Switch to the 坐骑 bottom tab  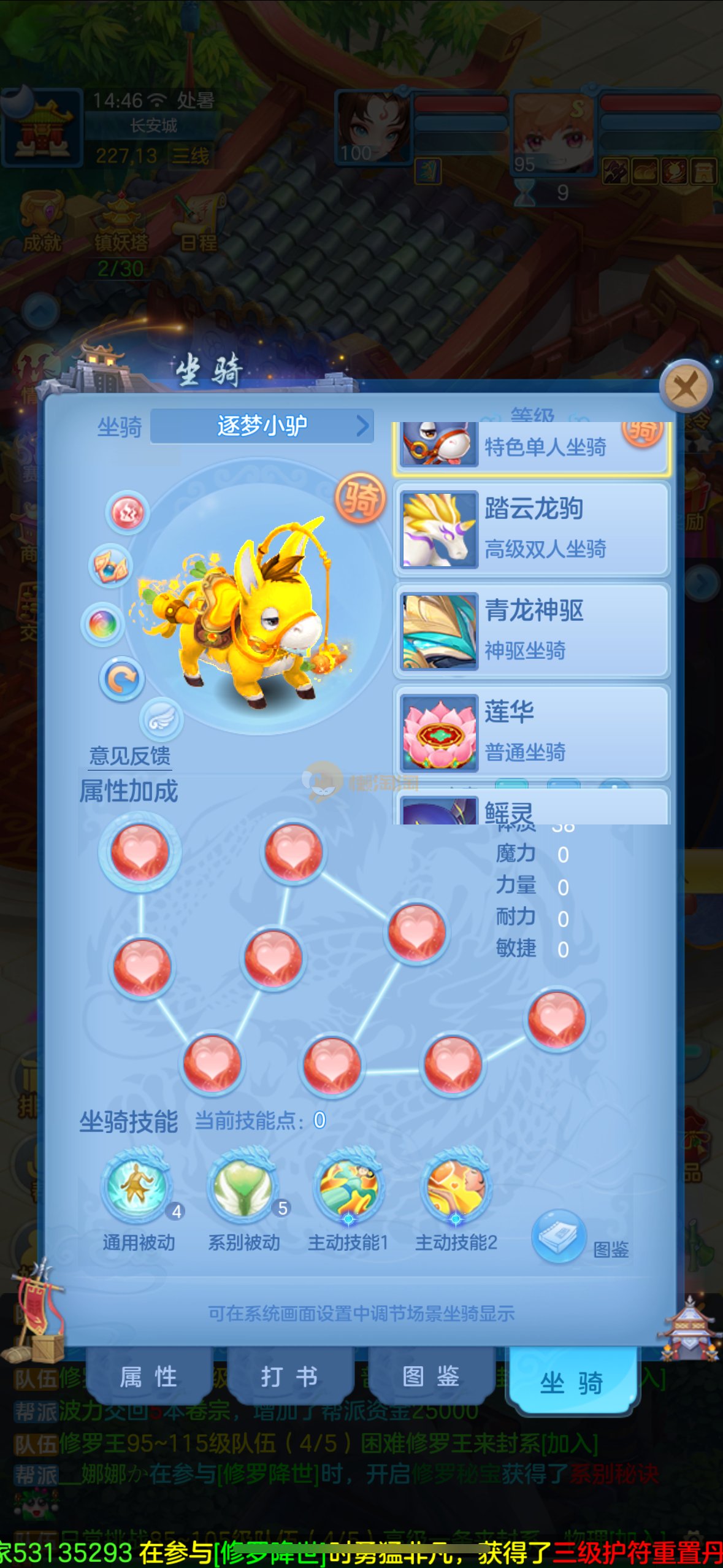572,1382
